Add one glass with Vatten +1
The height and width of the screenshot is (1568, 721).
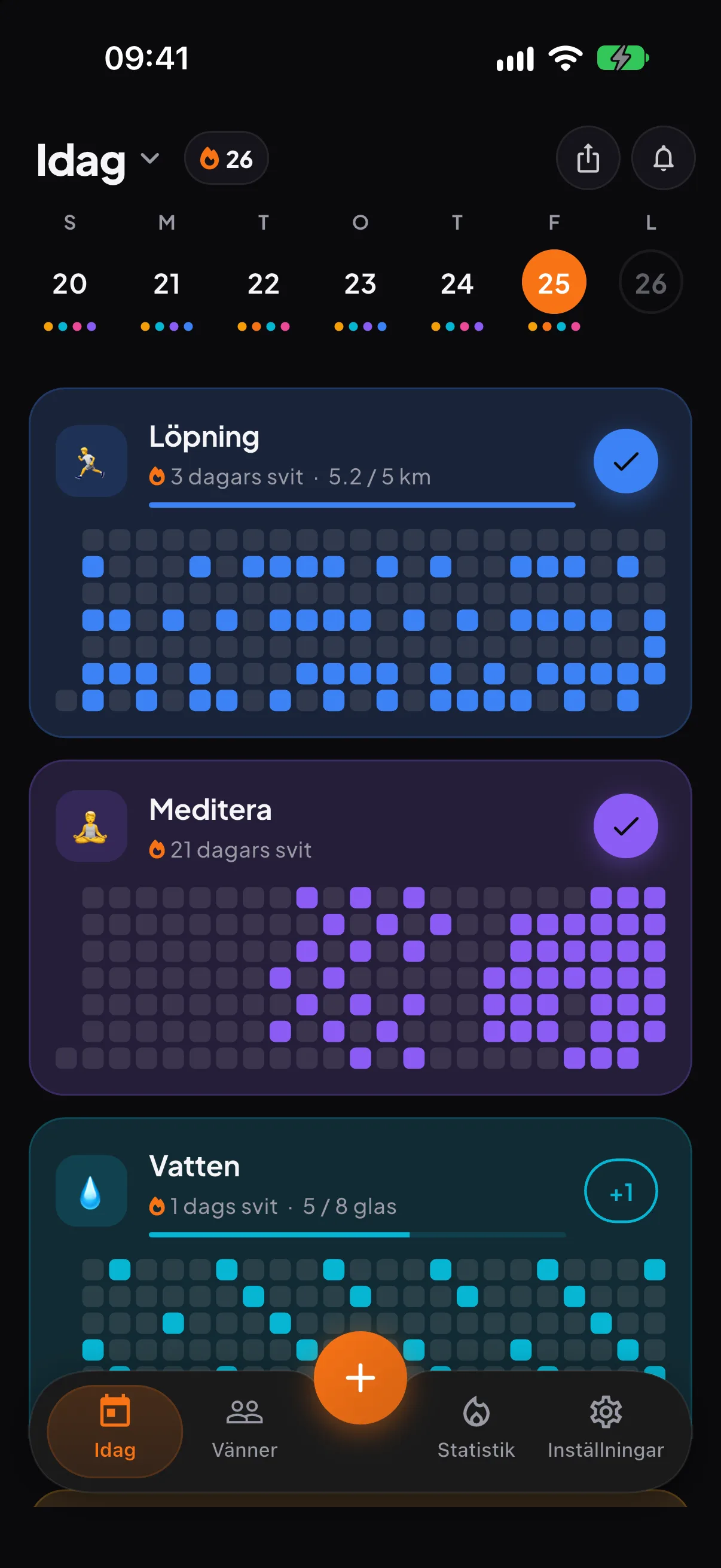tap(621, 1191)
